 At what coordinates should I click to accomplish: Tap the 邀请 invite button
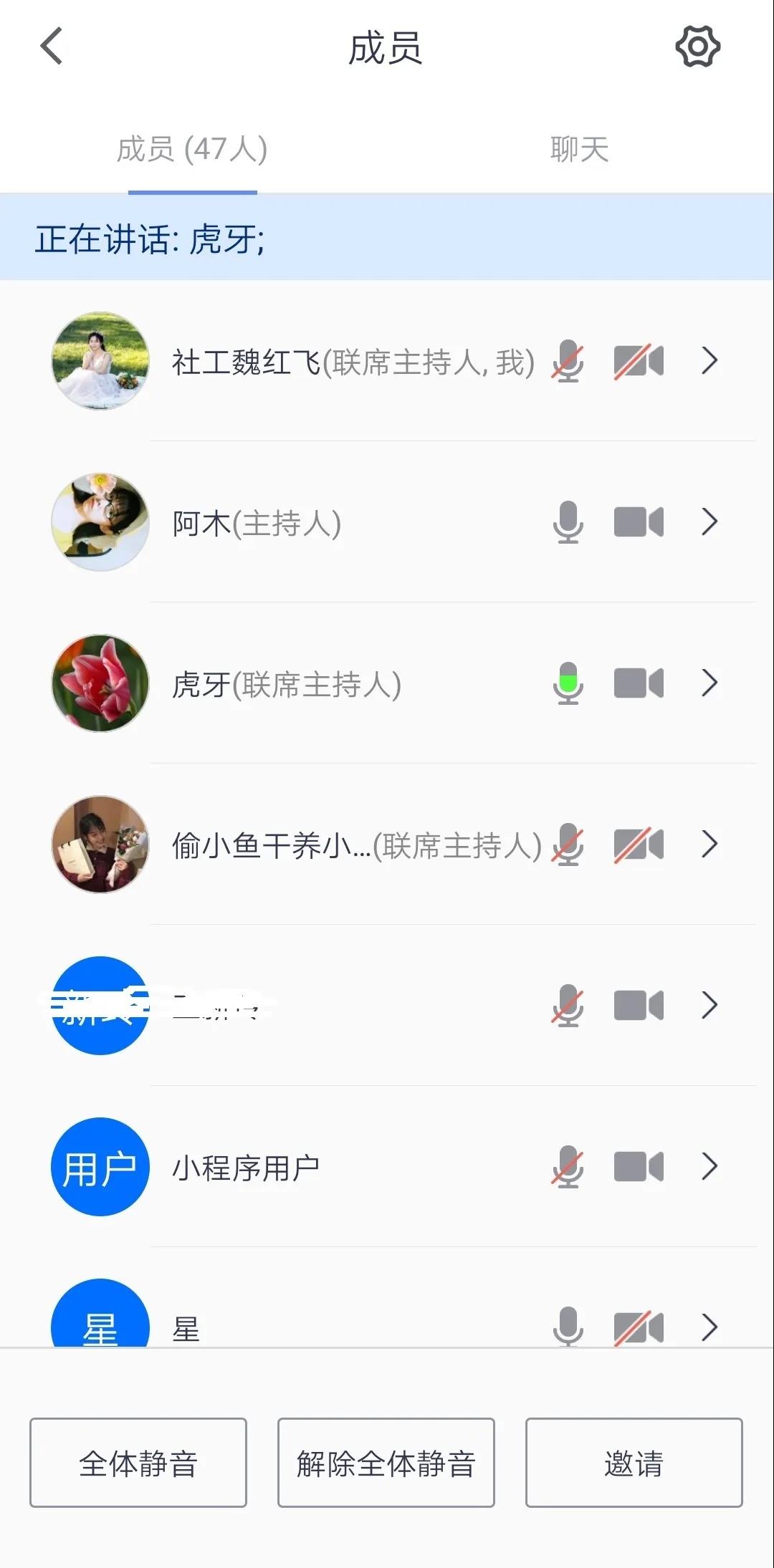pos(634,1463)
